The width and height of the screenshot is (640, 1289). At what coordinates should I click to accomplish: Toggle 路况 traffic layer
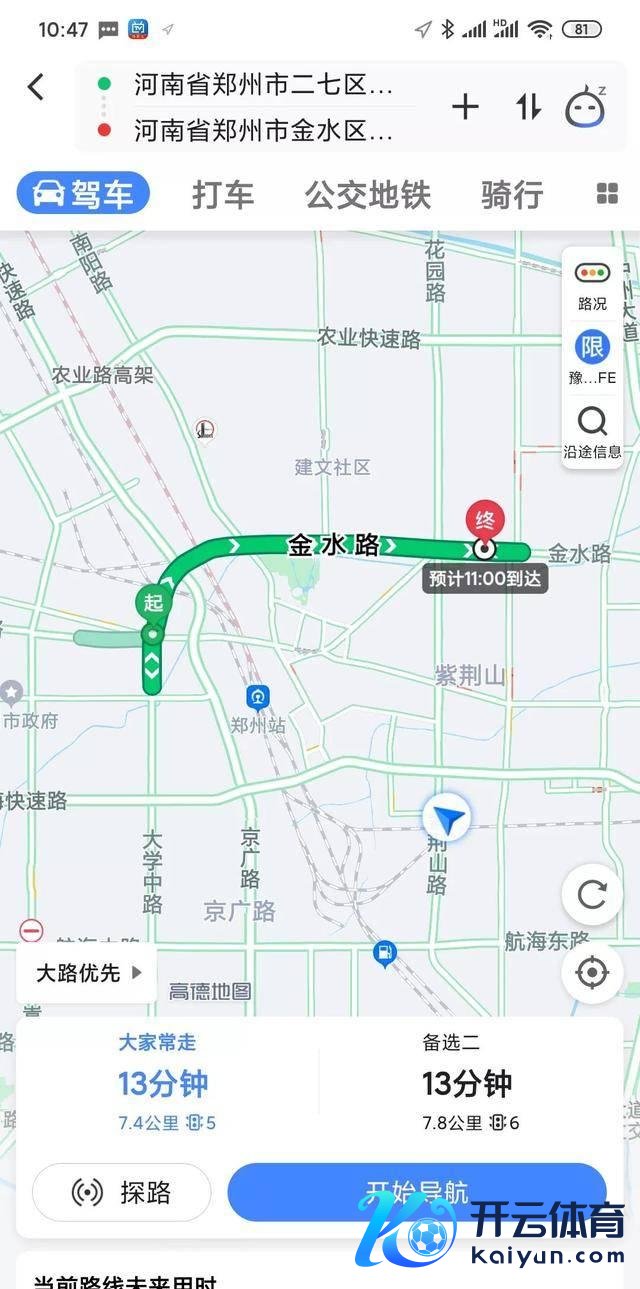click(592, 284)
